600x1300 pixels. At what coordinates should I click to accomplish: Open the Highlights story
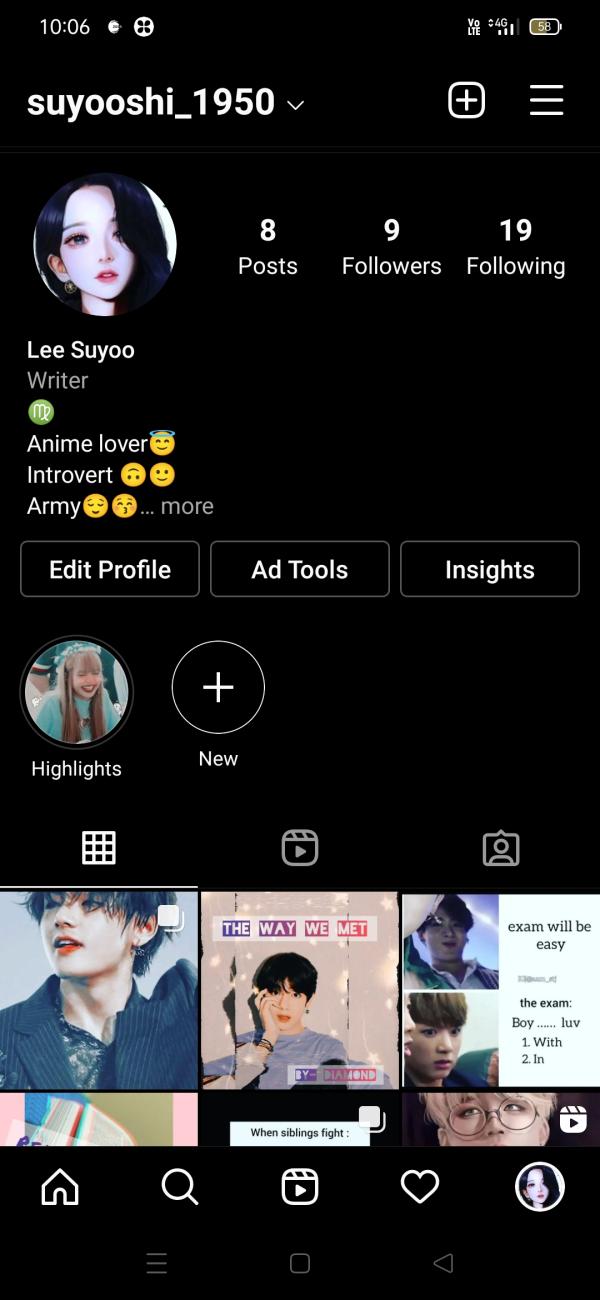(x=77, y=693)
